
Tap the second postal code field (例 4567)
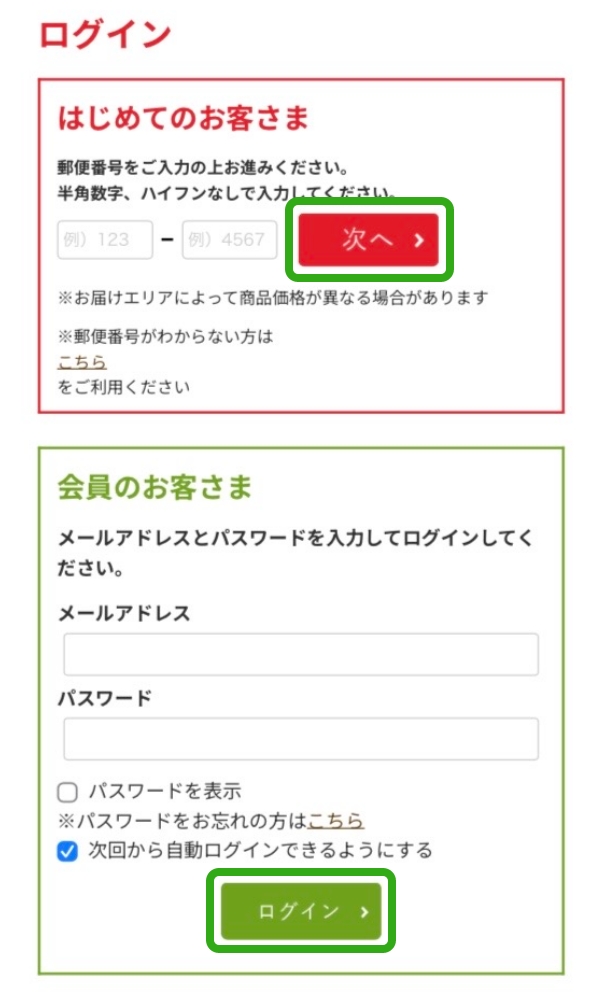pyautogui.click(x=230, y=240)
